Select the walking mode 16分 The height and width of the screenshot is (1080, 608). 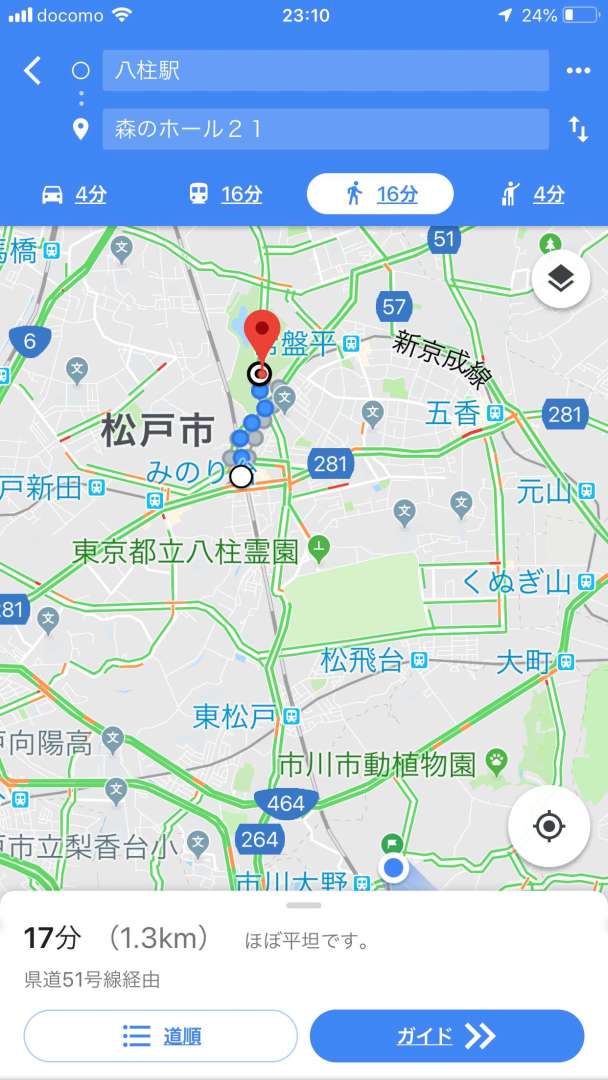pyautogui.click(x=380, y=195)
